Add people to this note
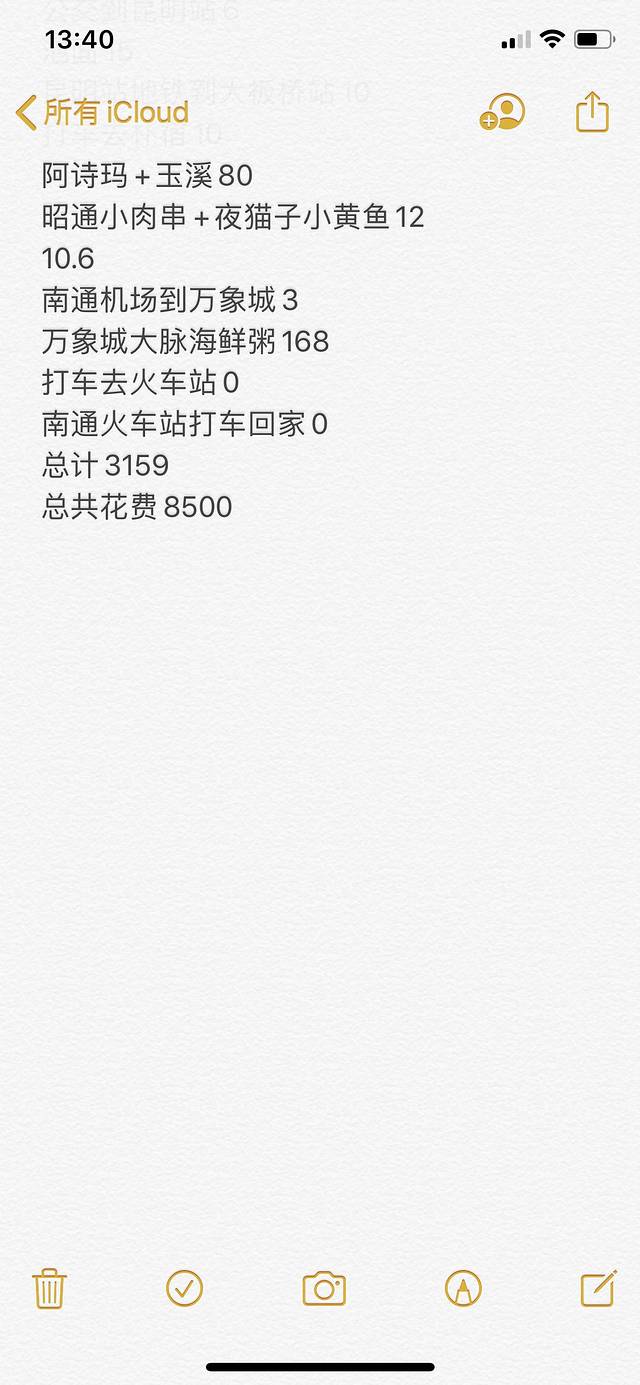The image size is (640, 1385). (502, 112)
